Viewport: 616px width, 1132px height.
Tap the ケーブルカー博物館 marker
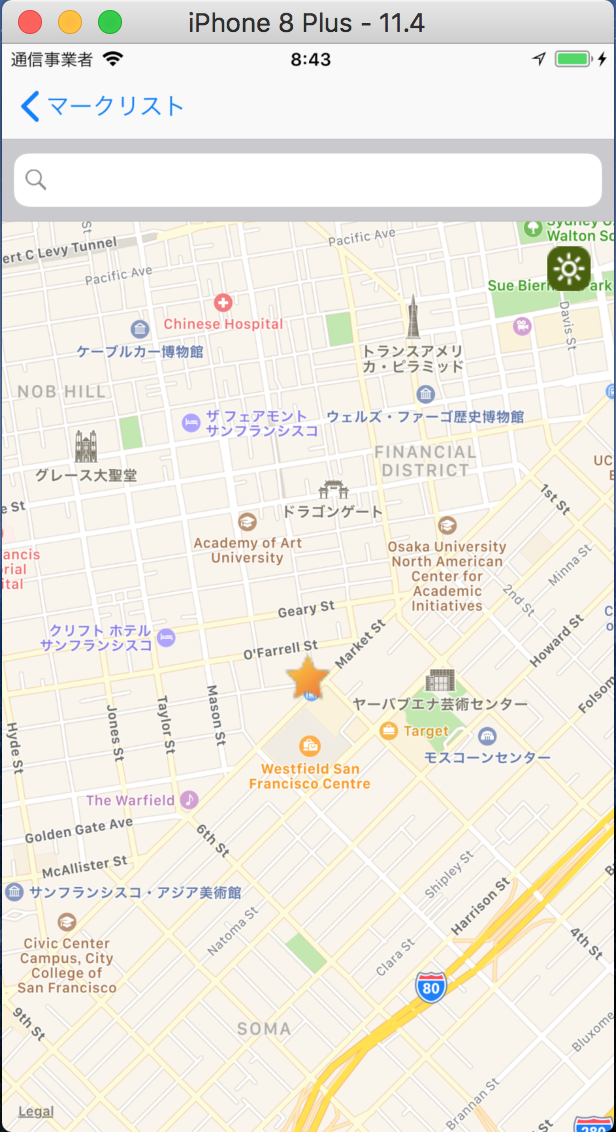140,330
